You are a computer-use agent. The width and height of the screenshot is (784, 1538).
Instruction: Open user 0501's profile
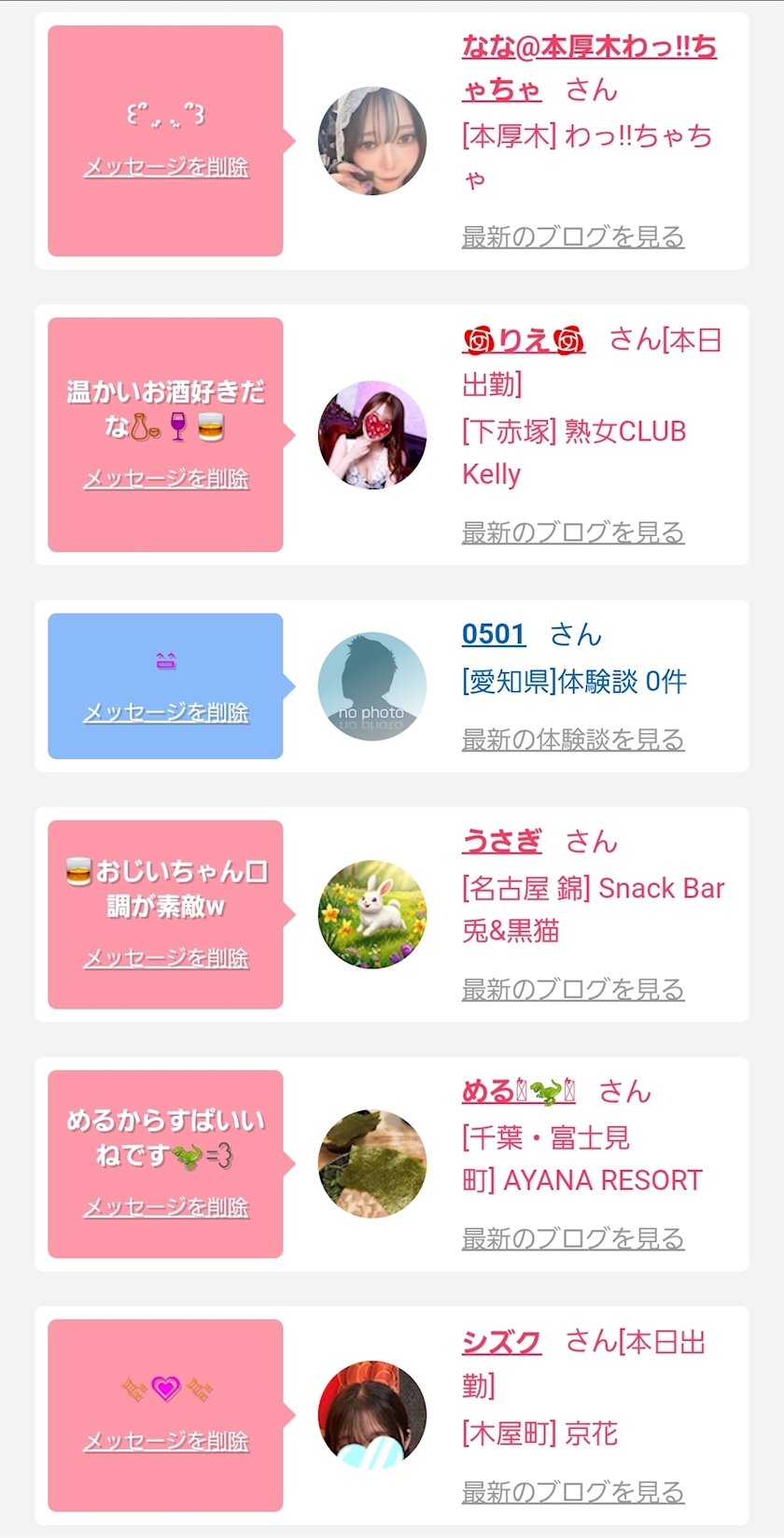494,634
